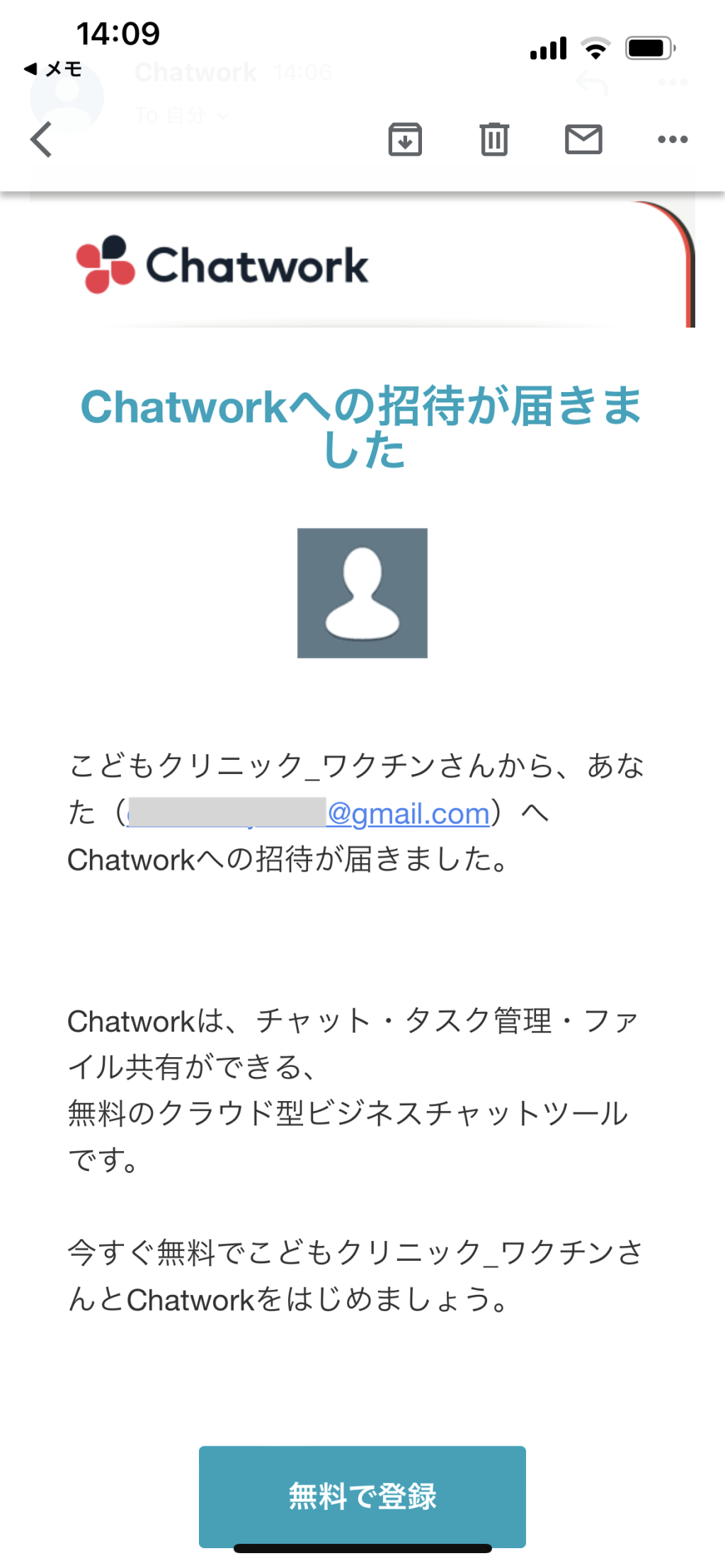Go back using the left chevron arrow
Screen dimensions: 725x1568
tap(41, 139)
